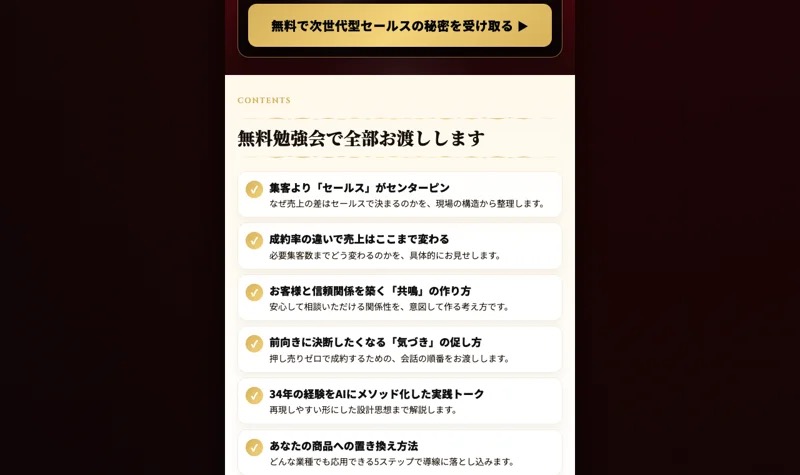Tap the gold 無料で次世代型セールスの秘密を受け取る button
800x475 pixels.
(x=399, y=26)
